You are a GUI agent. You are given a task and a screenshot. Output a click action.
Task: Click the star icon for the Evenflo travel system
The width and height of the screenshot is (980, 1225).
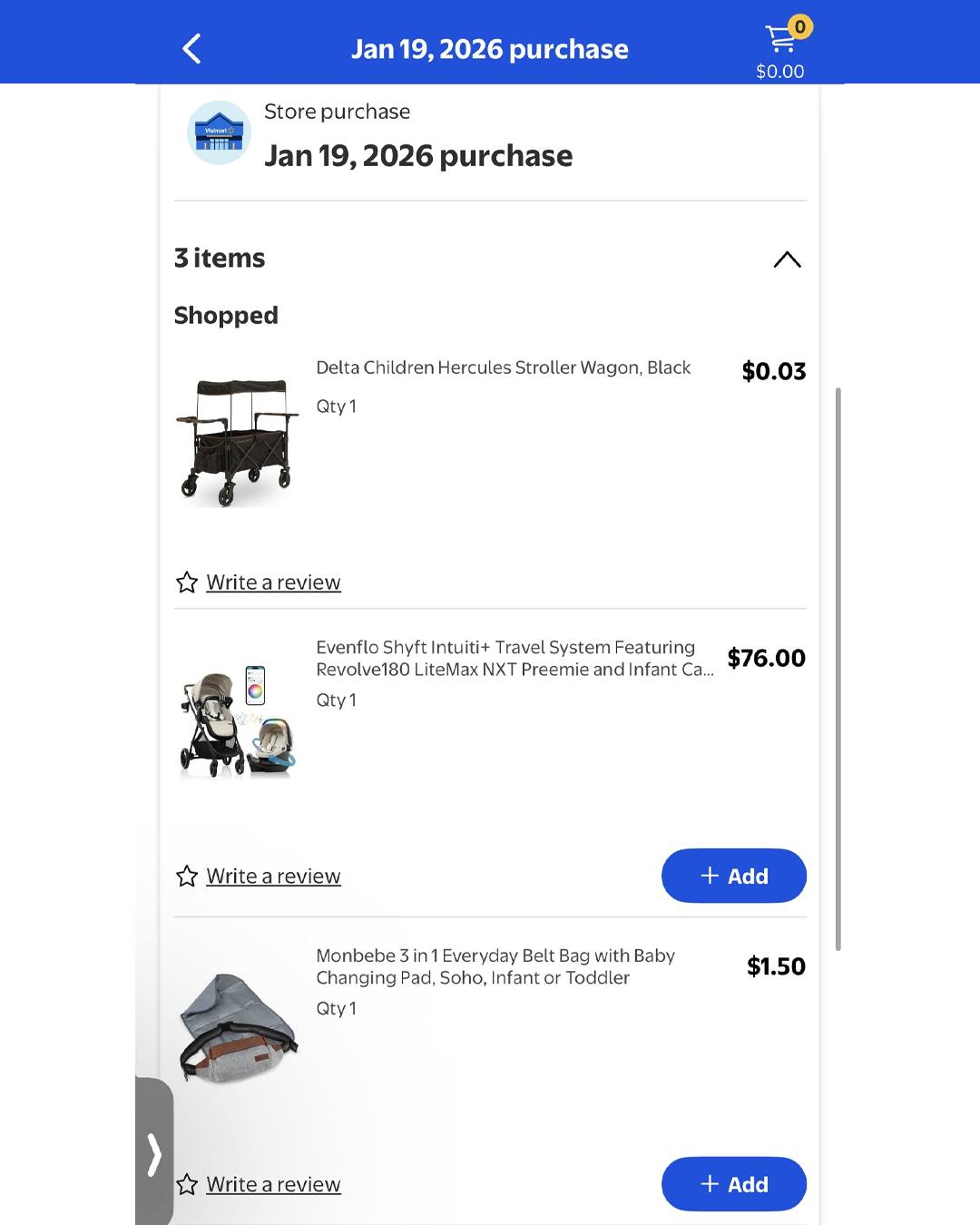point(186,876)
